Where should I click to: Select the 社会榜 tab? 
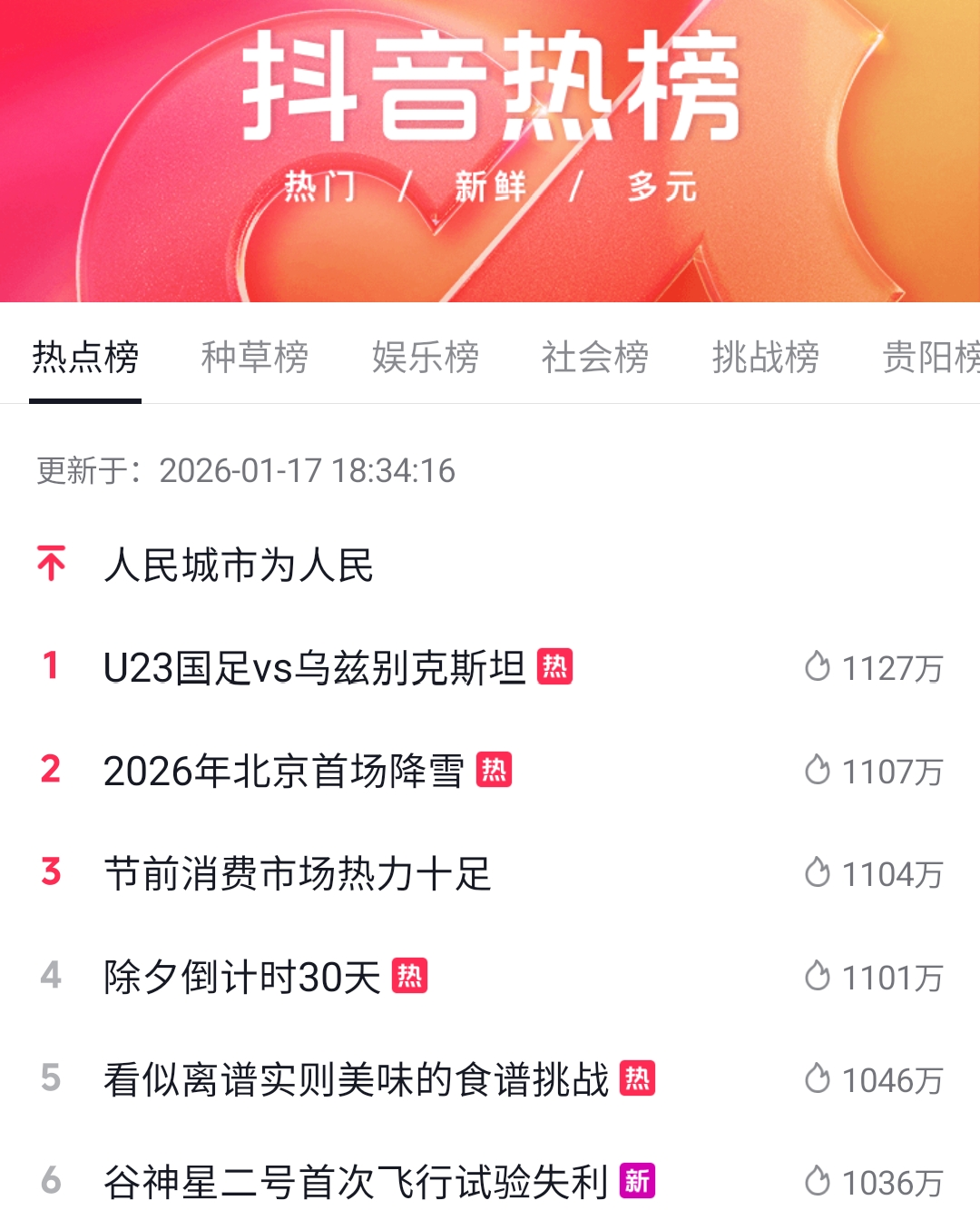pyautogui.click(x=595, y=357)
